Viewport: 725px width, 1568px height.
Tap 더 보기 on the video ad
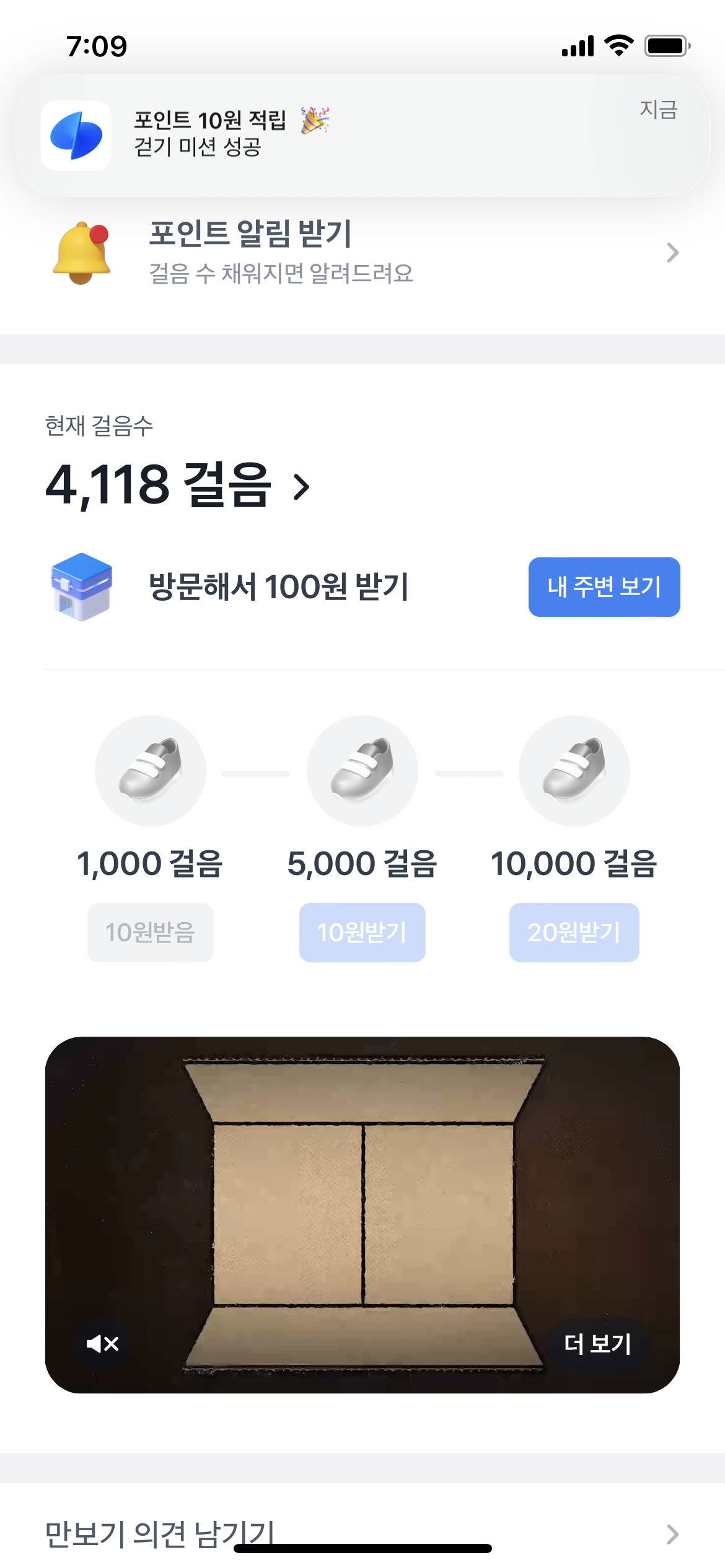pyautogui.click(x=597, y=1343)
